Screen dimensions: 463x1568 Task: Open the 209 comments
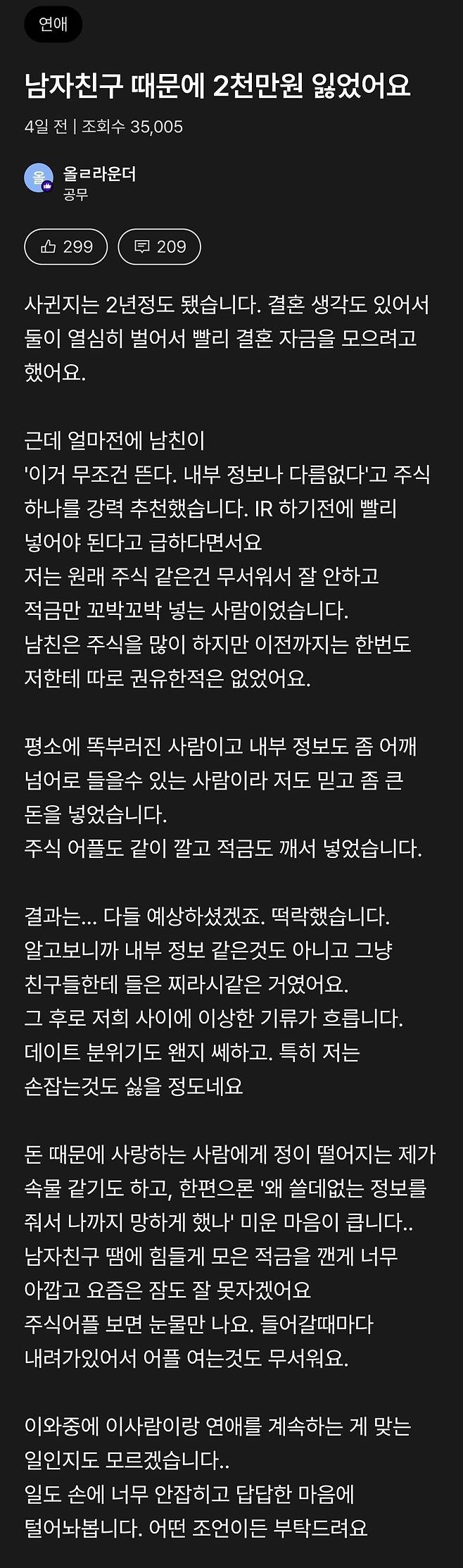(x=160, y=247)
